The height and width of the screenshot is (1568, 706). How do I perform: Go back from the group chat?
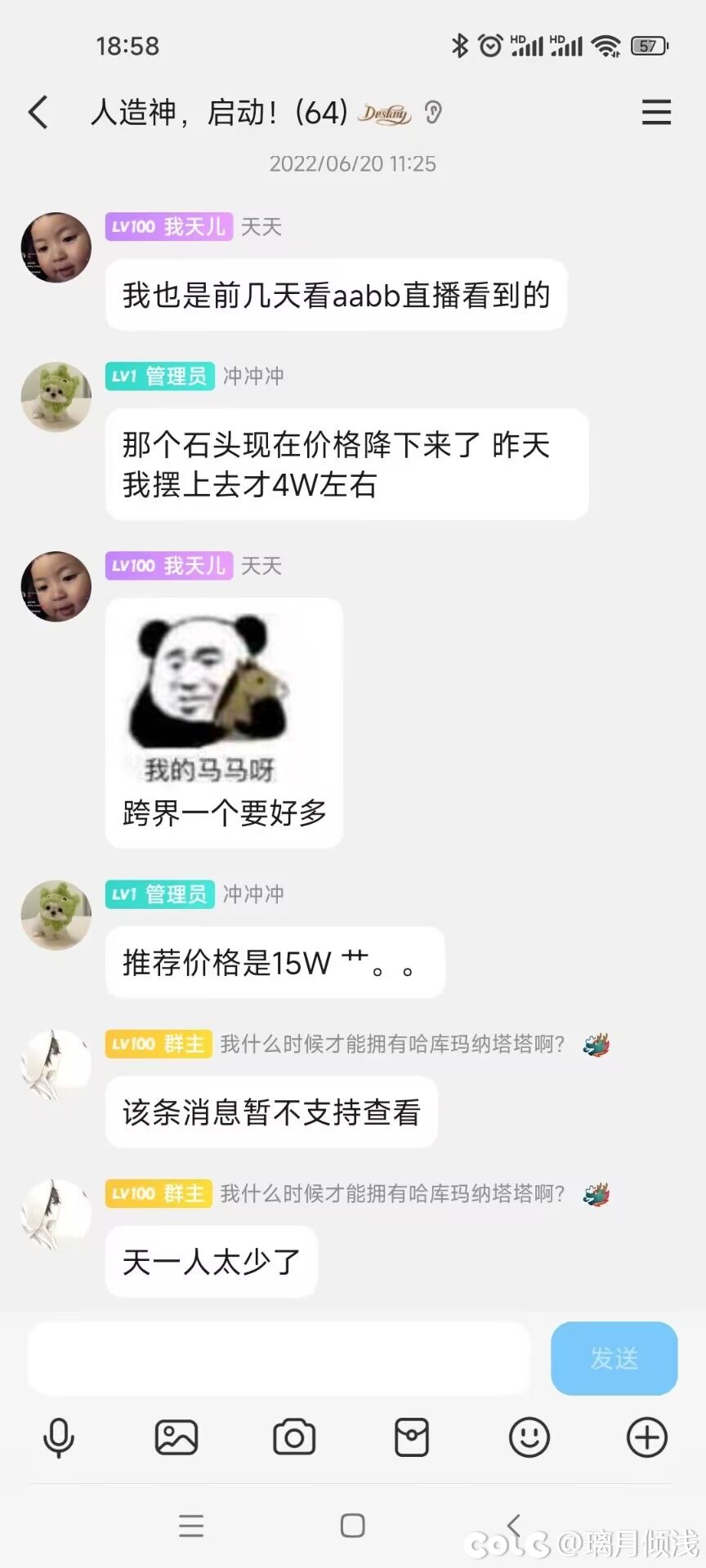click(38, 112)
